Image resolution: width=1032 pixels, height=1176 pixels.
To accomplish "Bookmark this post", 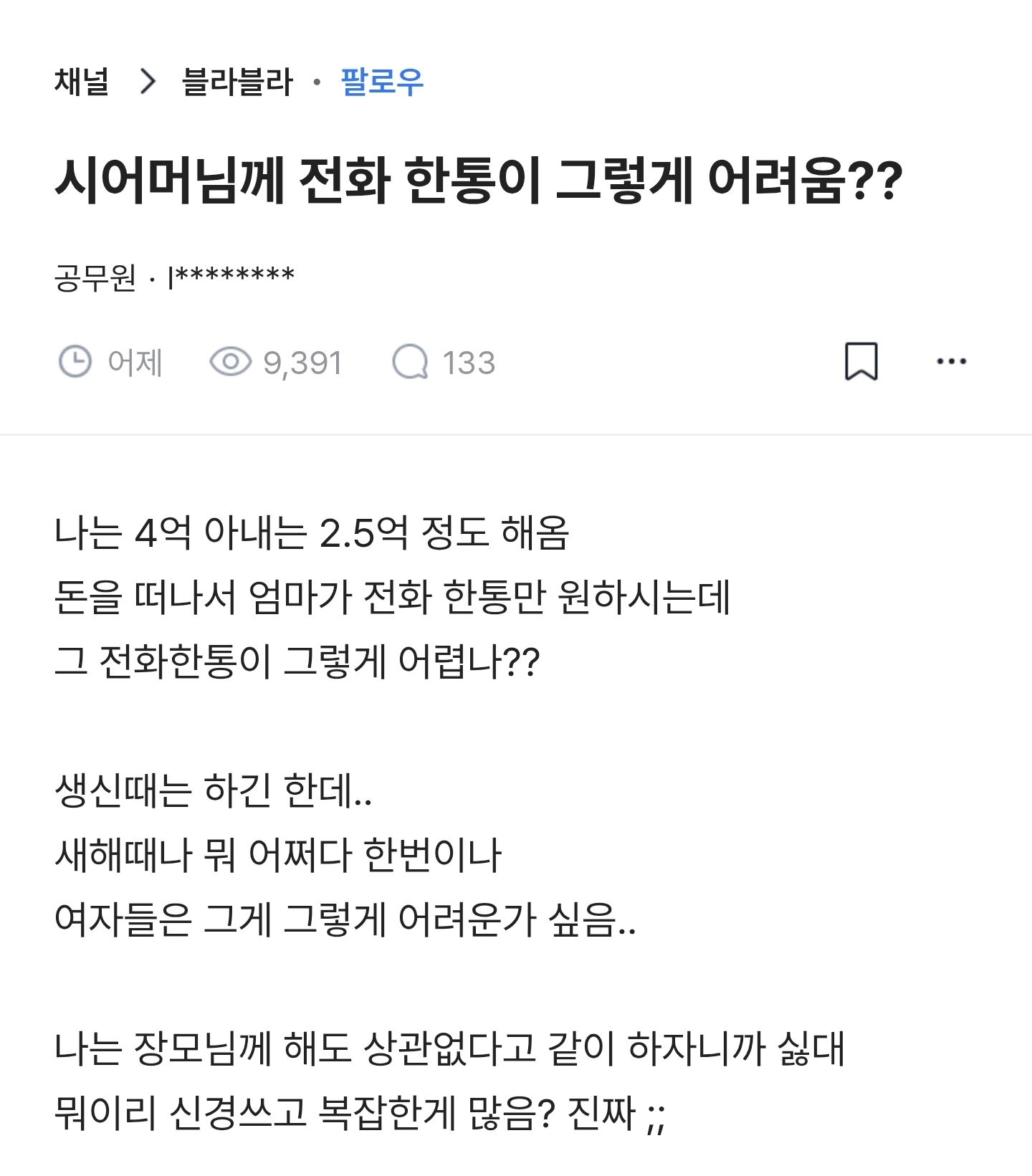I will coord(861,361).
